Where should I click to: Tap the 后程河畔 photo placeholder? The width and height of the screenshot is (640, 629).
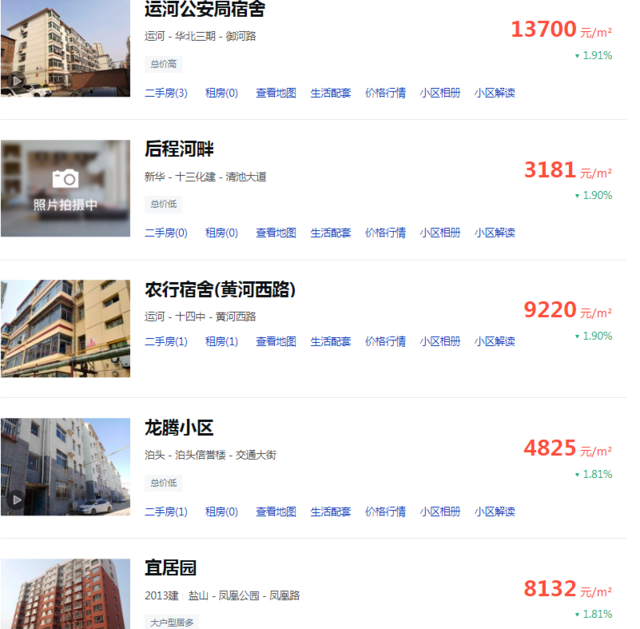pyautogui.click(x=65, y=188)
